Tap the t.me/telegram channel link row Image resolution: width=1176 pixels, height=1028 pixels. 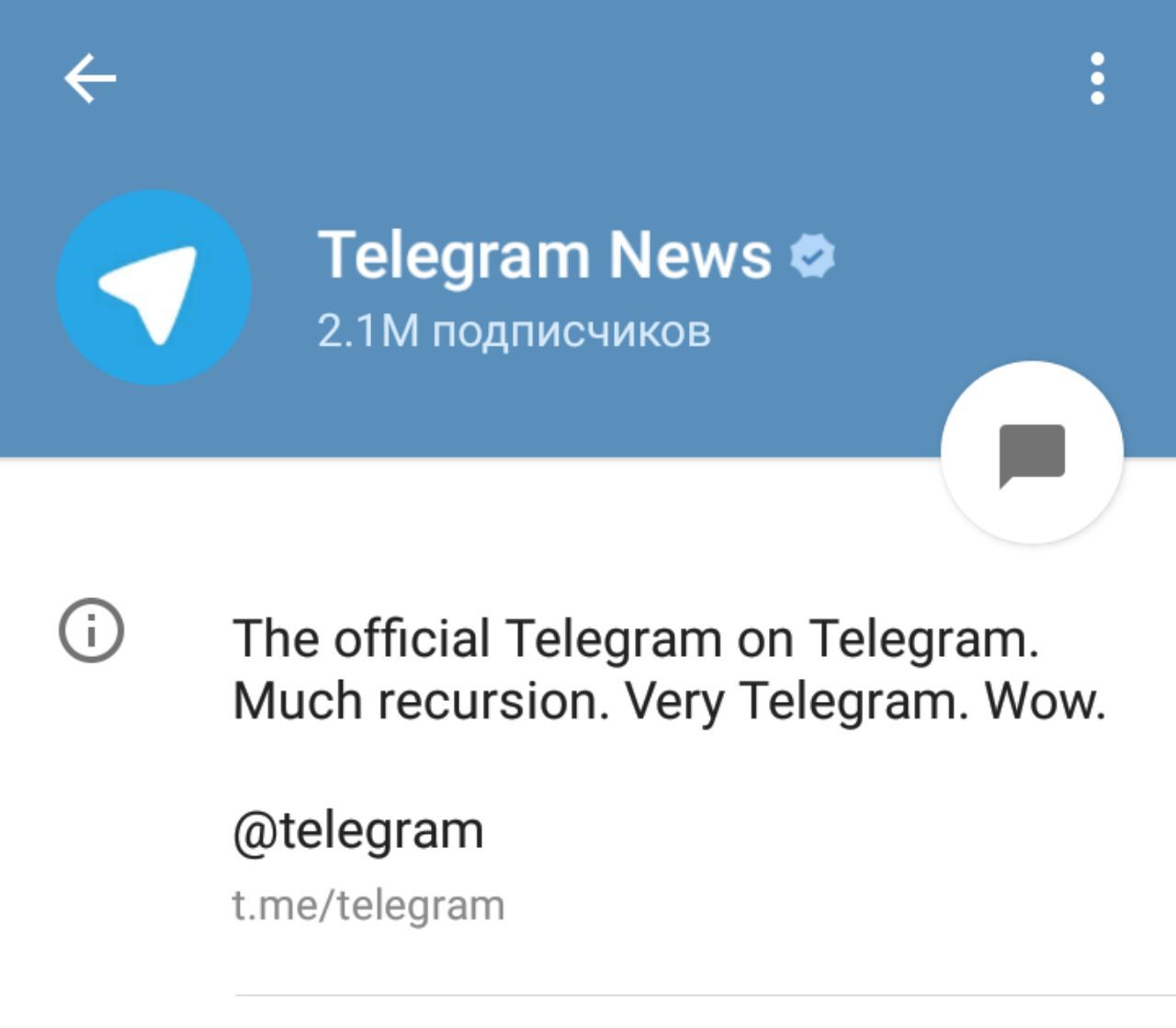[368, 905]
